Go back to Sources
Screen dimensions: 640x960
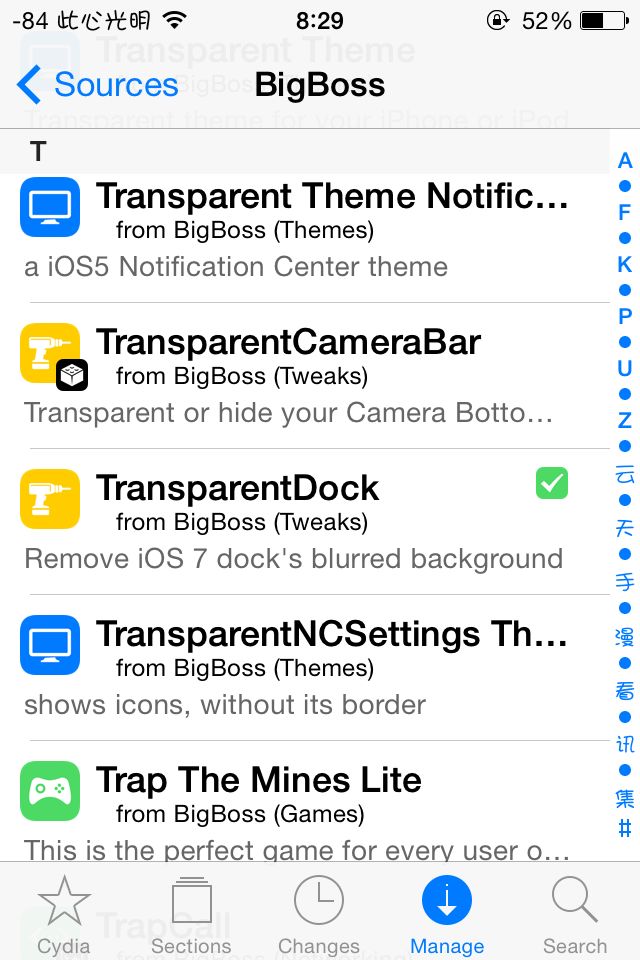[x=98, y=84]
